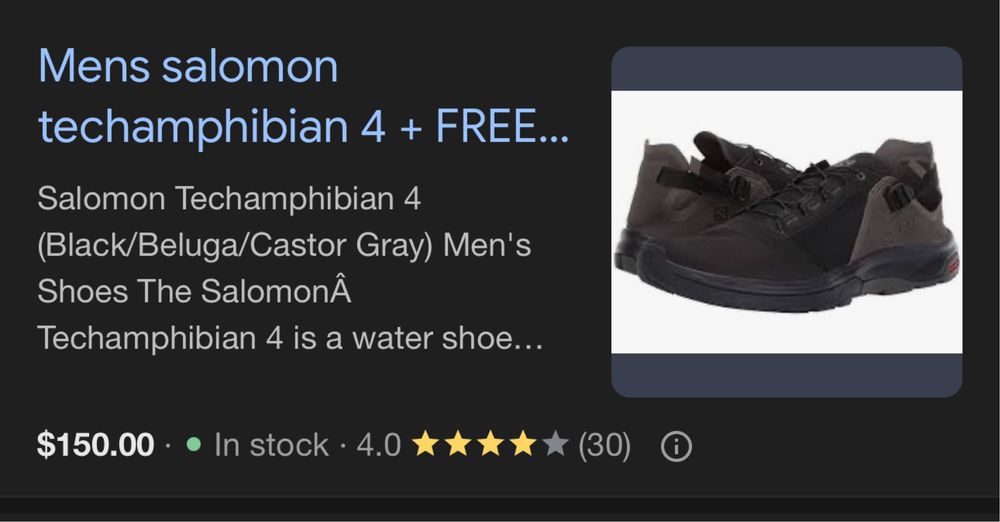The image size is (1000, 522).
Task: Tap the info icon next to the rating
Action: (x=676, y=446)
